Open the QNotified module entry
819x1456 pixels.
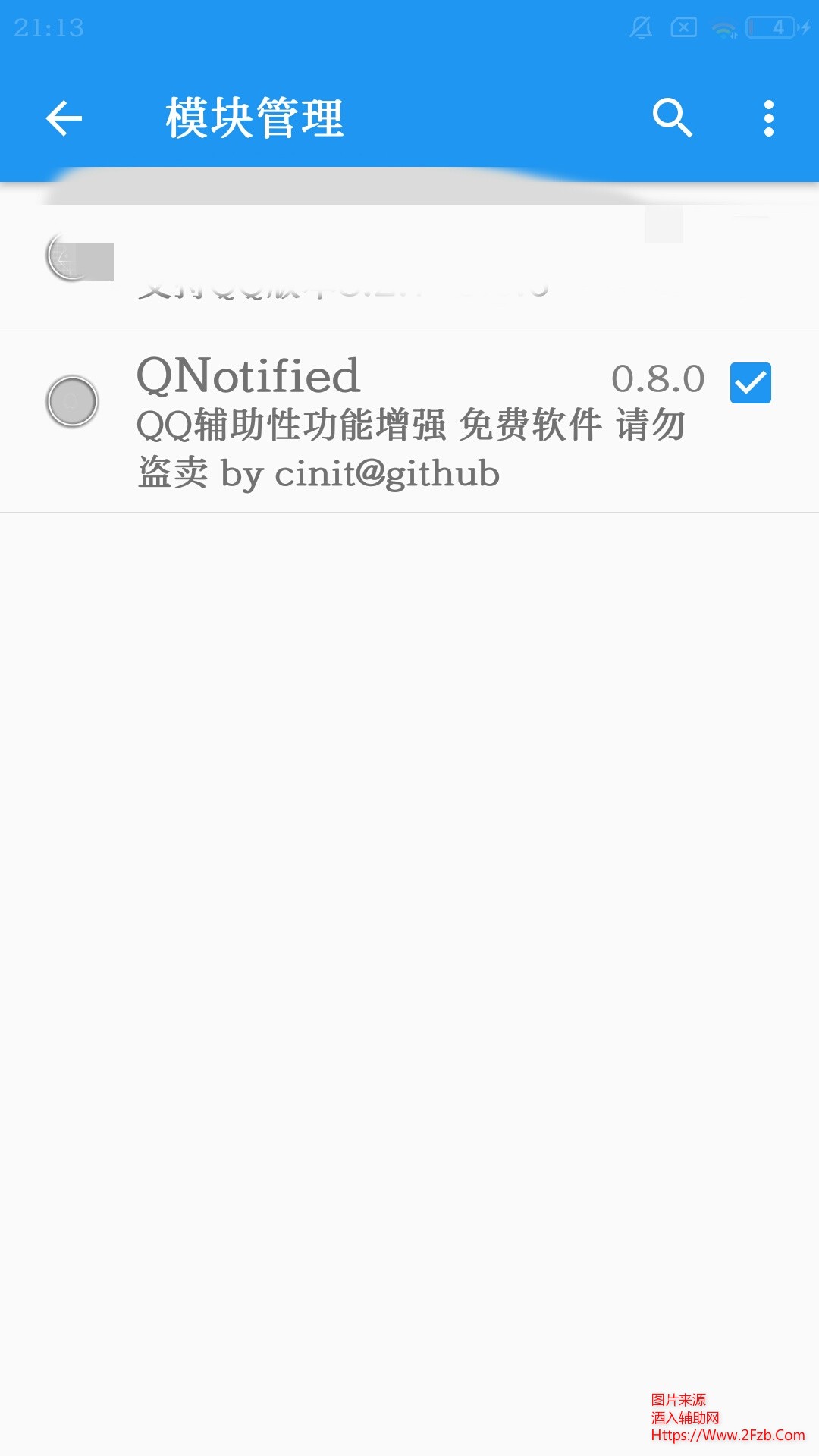pyautogui.click(x=379, y=422)
